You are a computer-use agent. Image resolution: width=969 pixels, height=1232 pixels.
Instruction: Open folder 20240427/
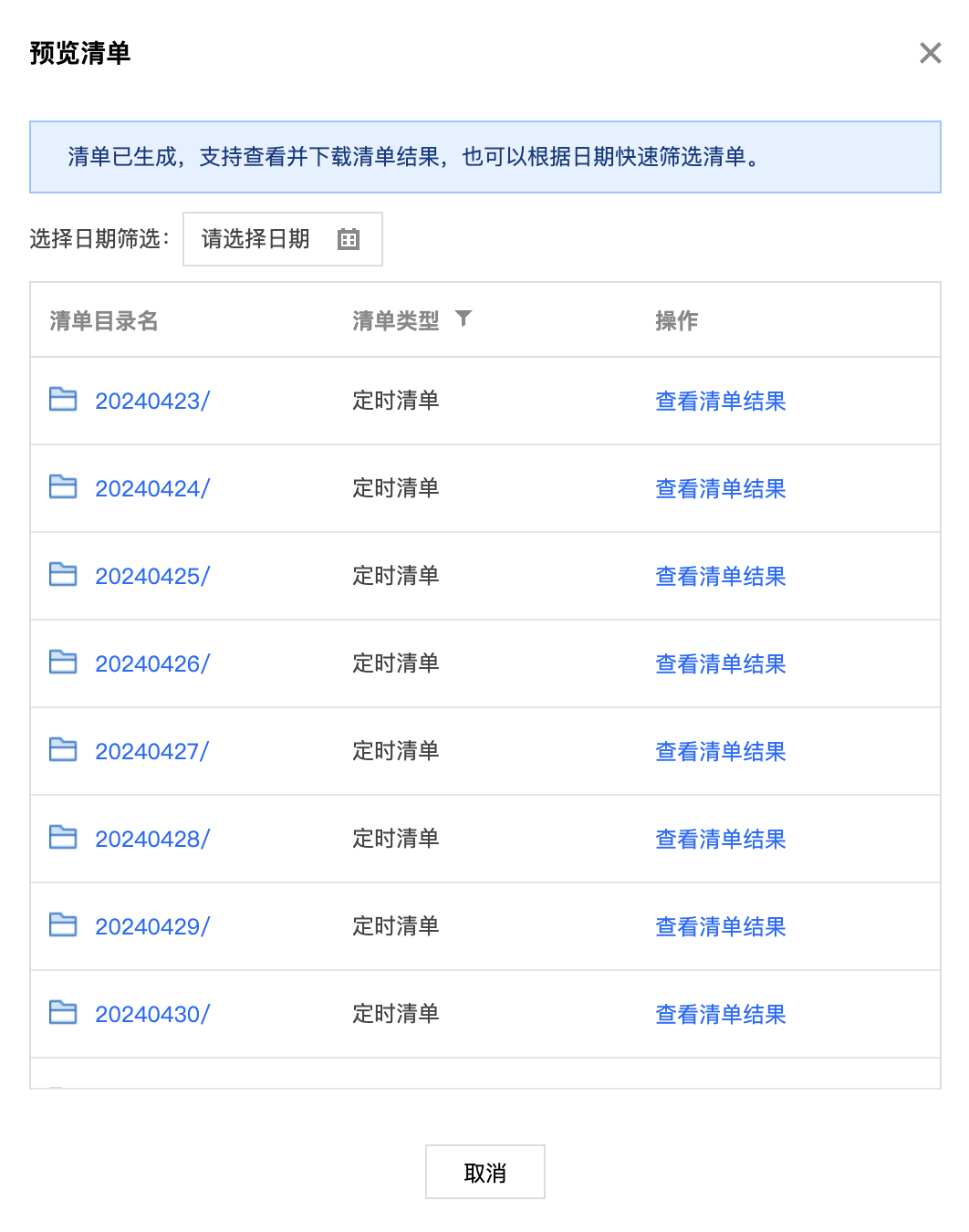coord(151,751)
